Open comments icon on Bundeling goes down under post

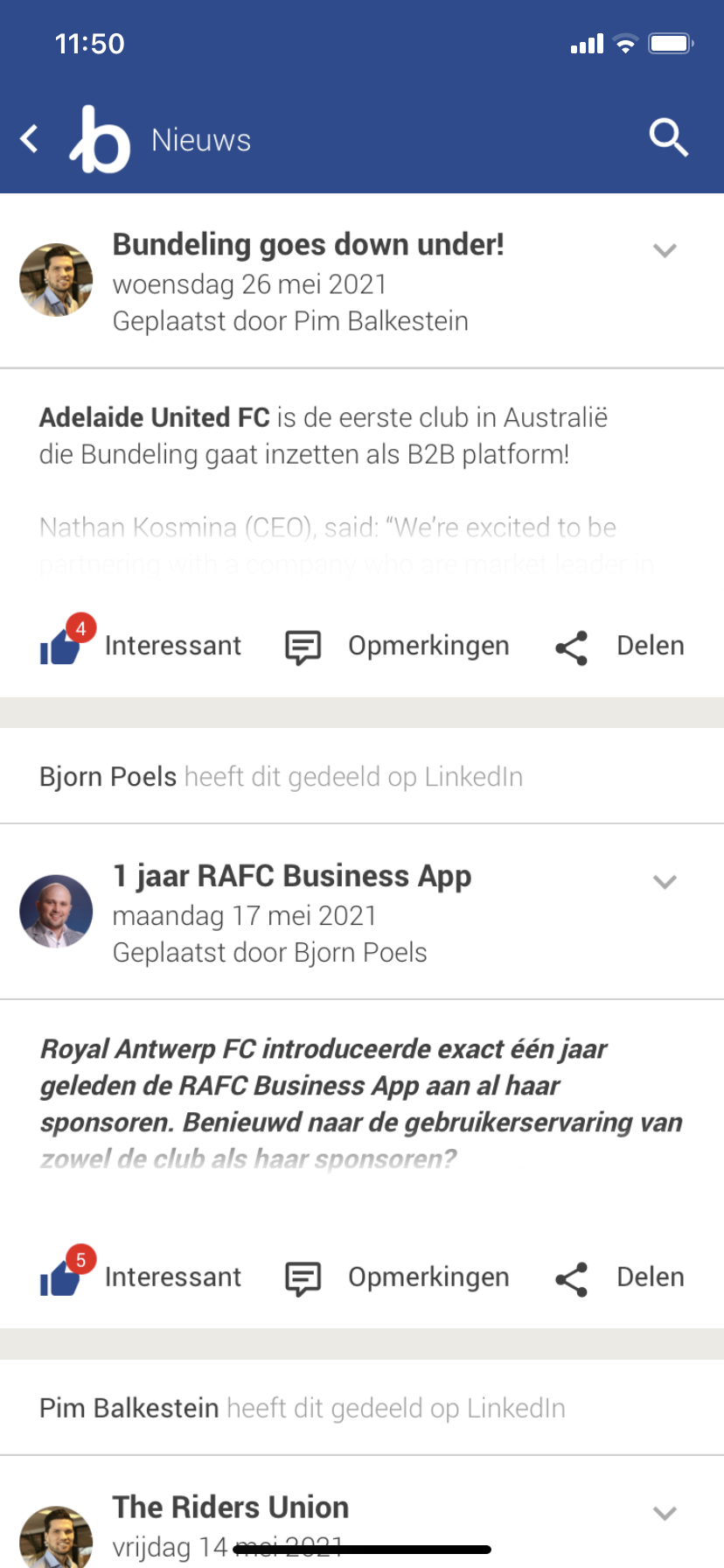[x=302, y=647]
